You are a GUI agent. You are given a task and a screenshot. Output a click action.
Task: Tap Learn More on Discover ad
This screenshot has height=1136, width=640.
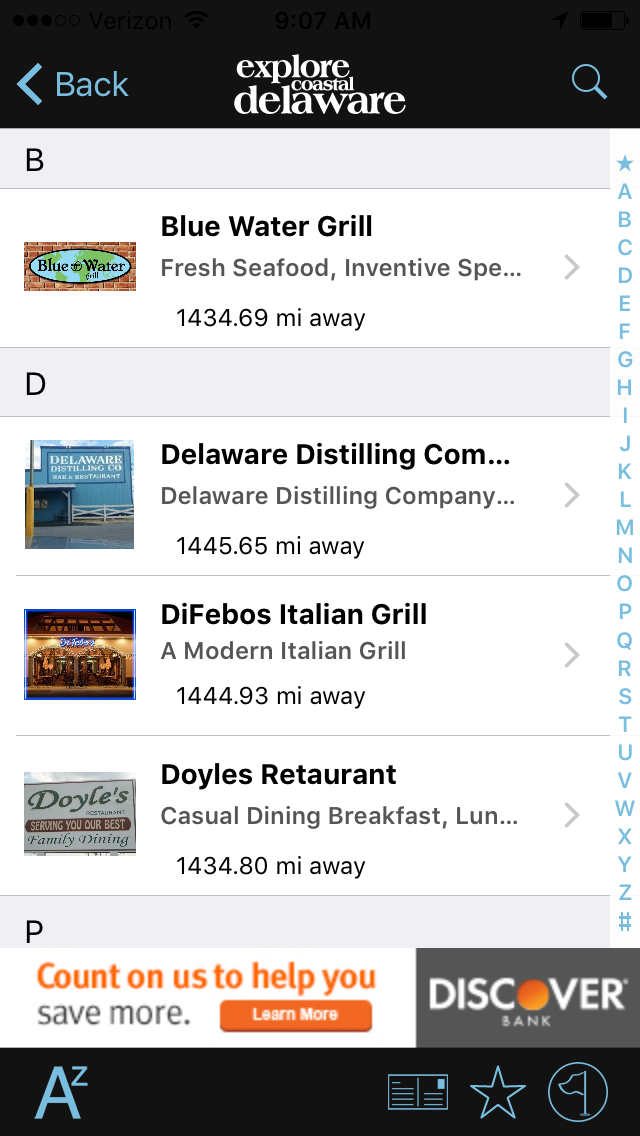coord(295,1015)
